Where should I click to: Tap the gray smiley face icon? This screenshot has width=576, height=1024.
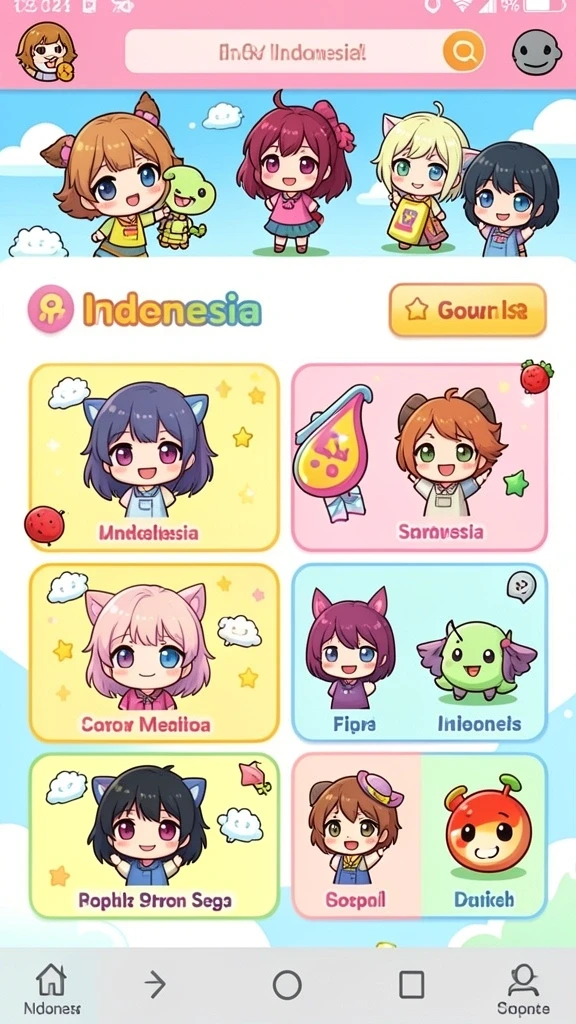pos(536,52)
